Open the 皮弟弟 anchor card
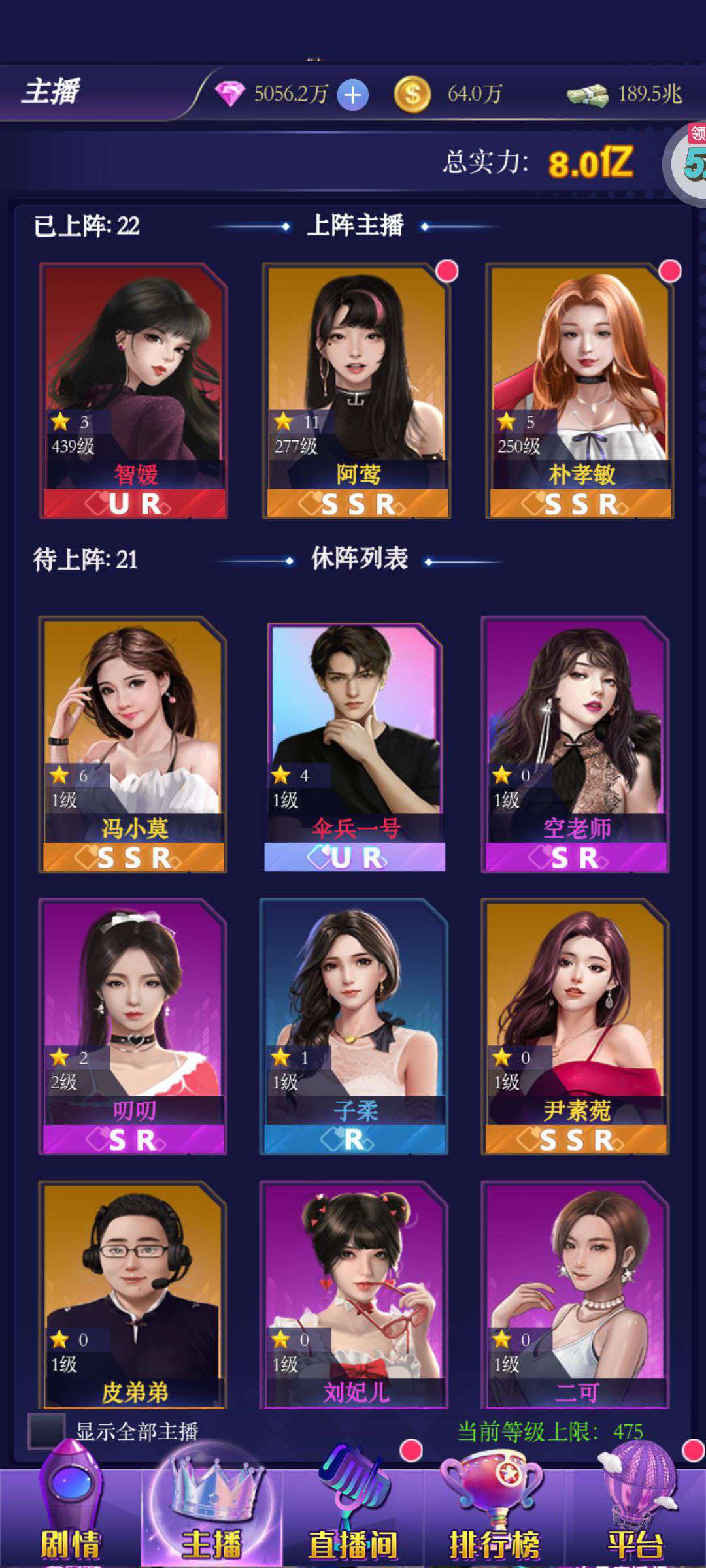Screen dimensions: 706x1568 tap(133, 1294)
